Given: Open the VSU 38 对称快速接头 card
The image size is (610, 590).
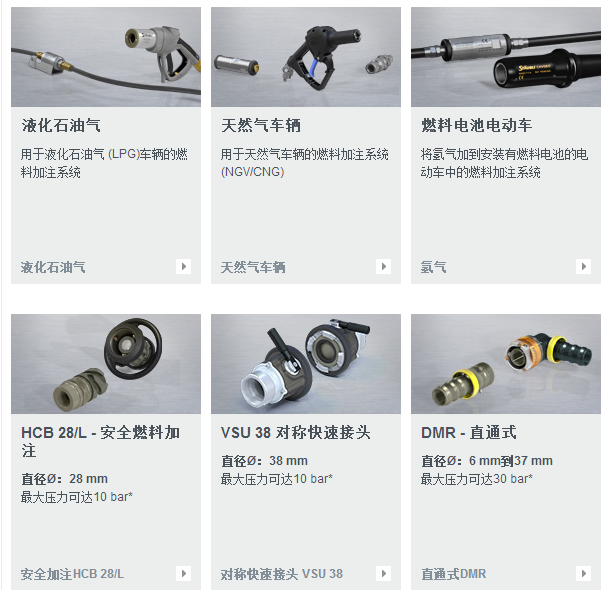Looking at the screenshot, I should pos(295,433).
